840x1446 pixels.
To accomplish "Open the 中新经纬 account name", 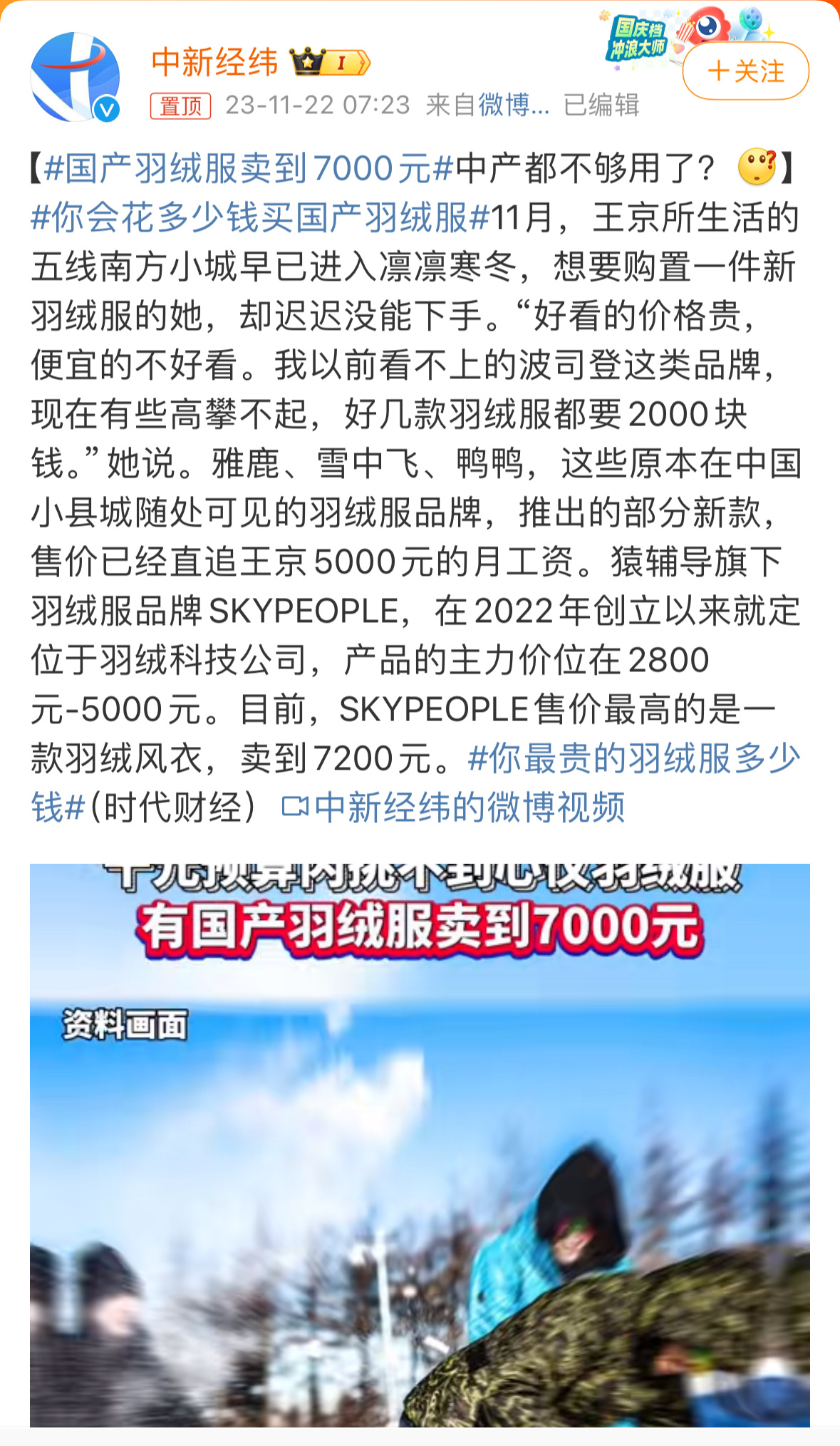I will click(214, 62).
